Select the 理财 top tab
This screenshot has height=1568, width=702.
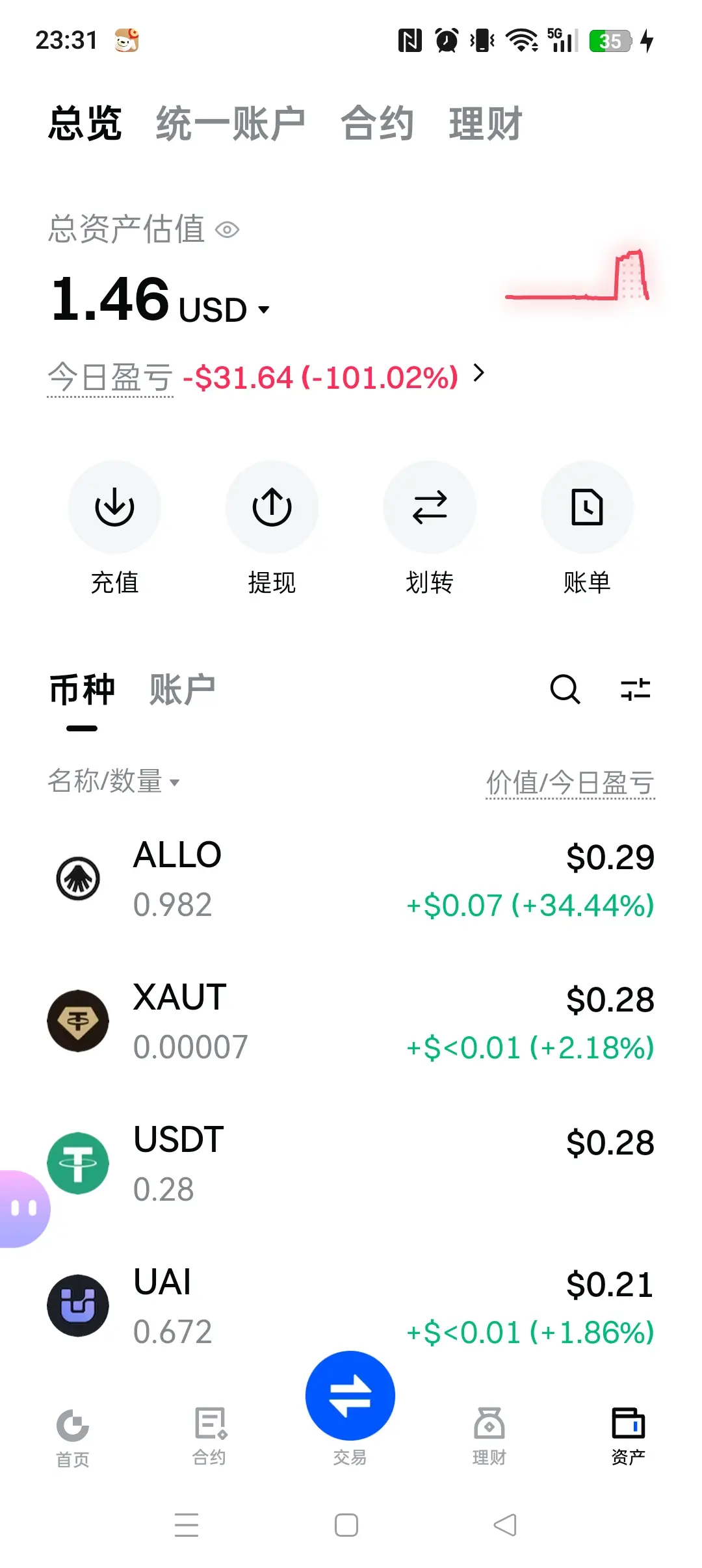point(486,124)
